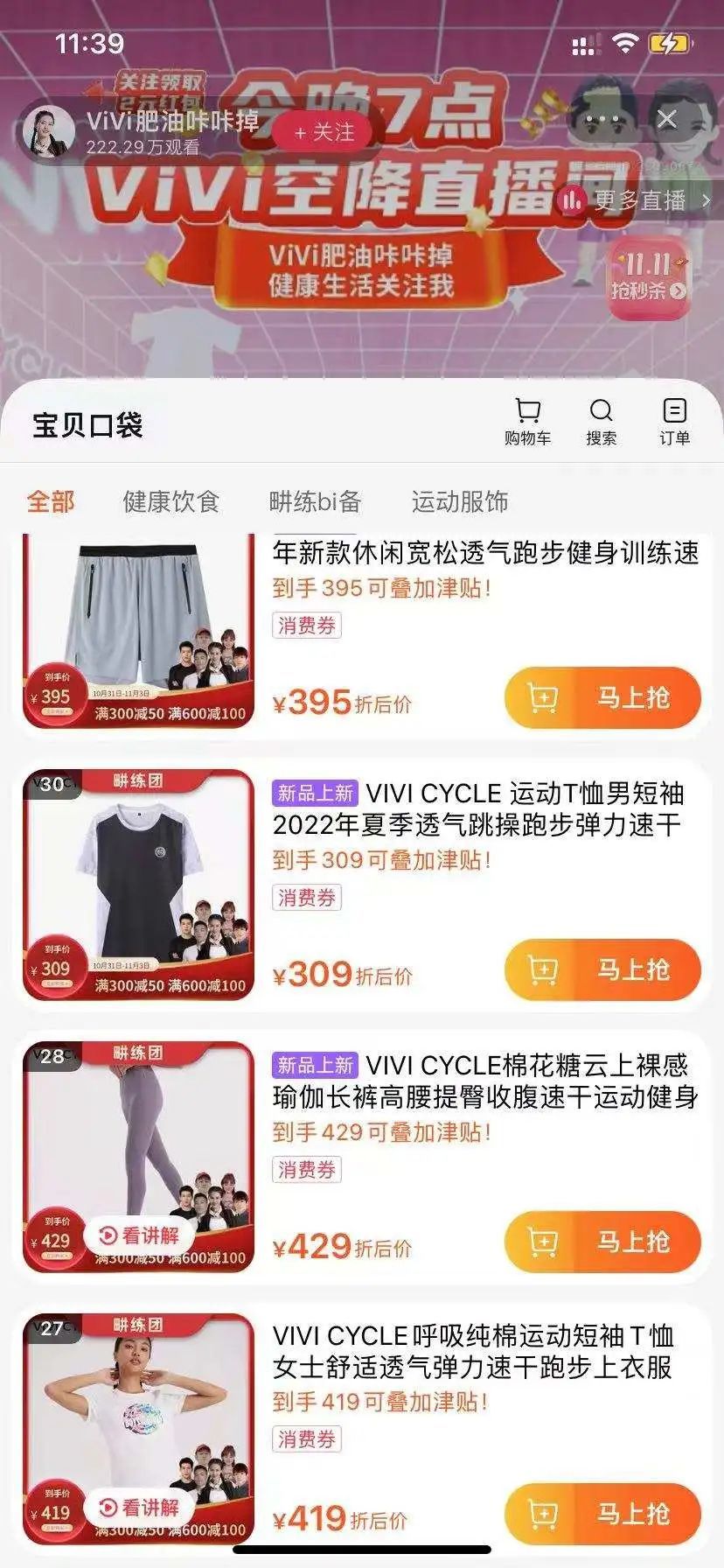Open the ¥309 VIVI CYCLE men's T-shirt image
Viewport: 724px width, 1568px height.
(138, 885)
